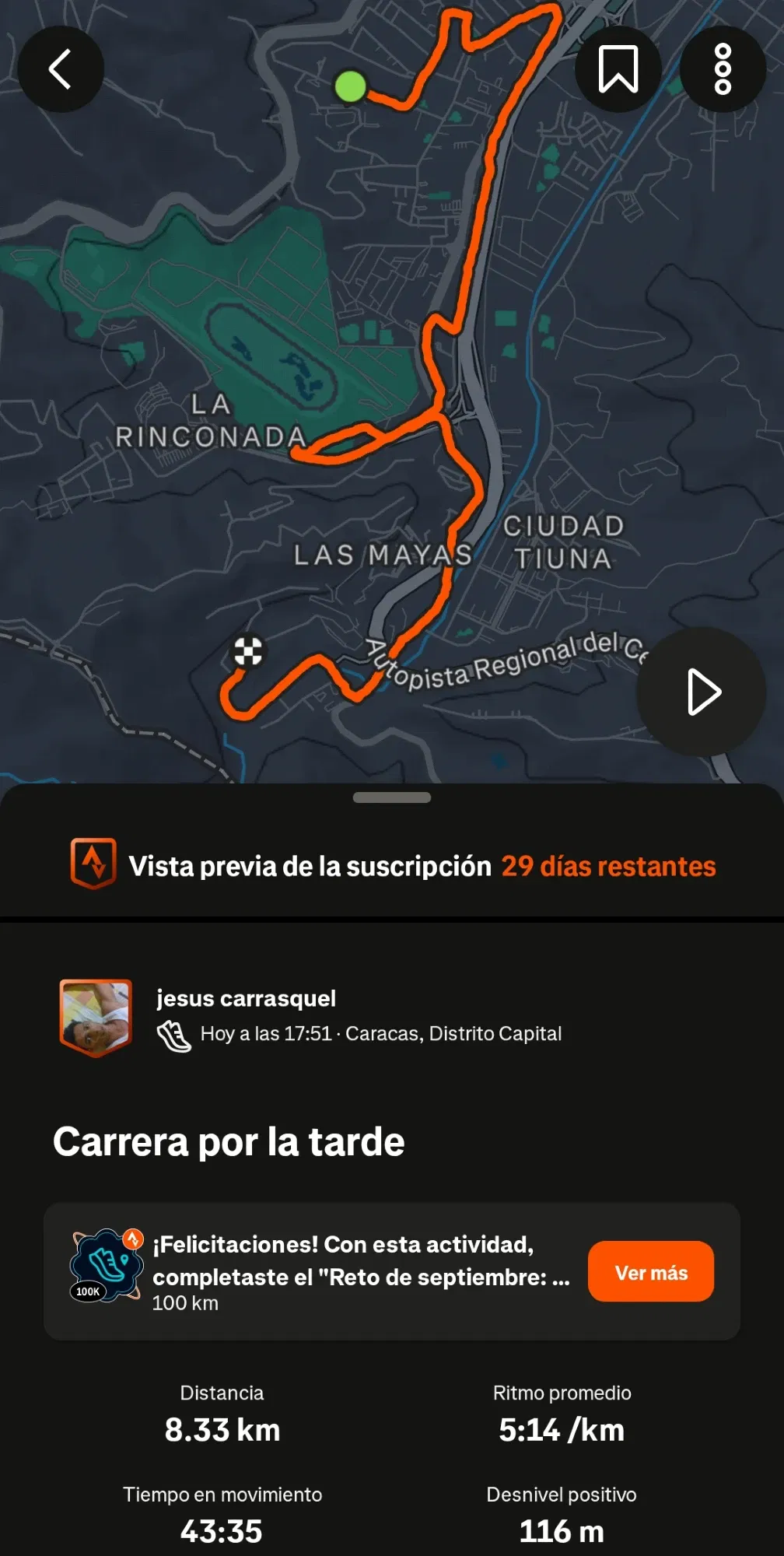
Task: Open the three-dot overflow menu
Action: coord(723,69)
